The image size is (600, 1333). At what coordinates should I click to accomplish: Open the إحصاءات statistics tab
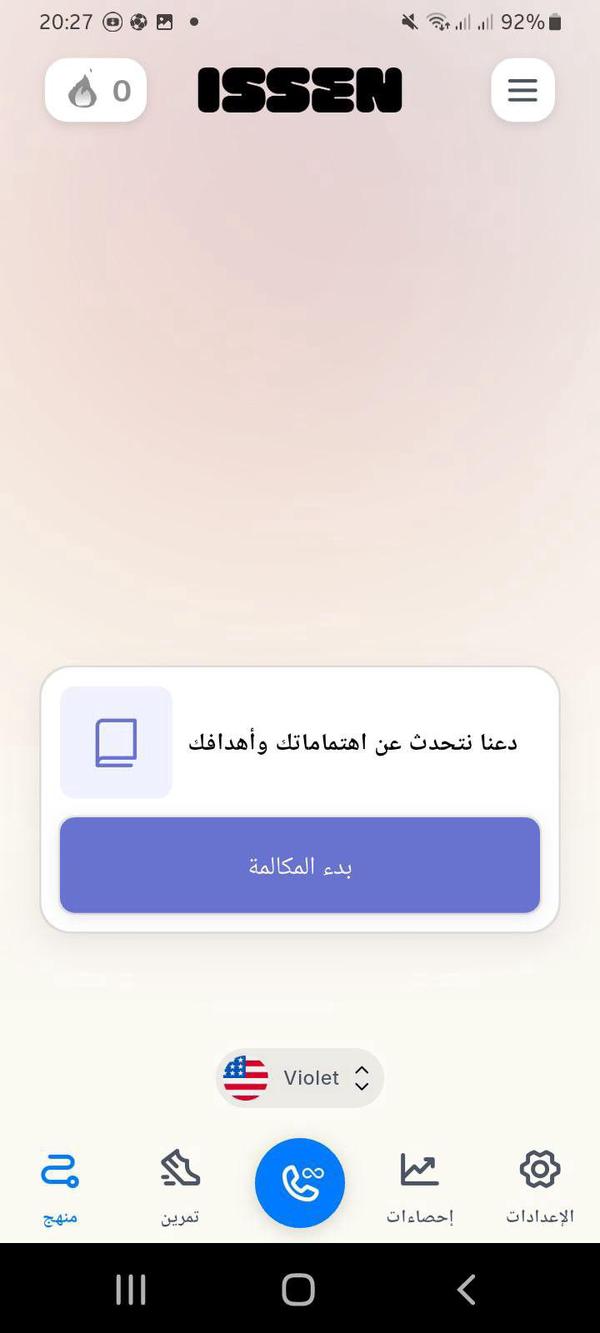coord(420,1187)
